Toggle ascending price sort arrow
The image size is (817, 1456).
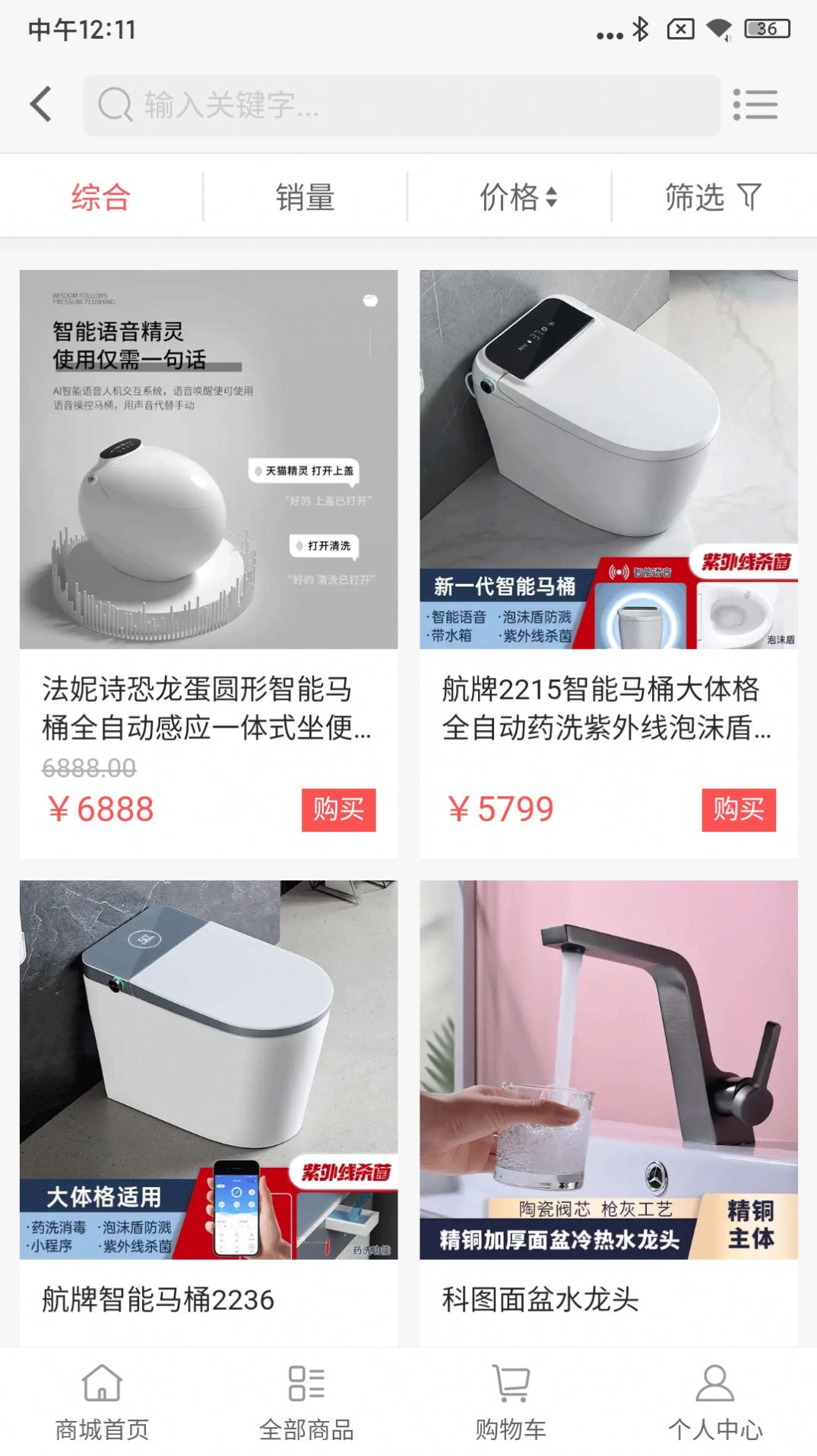553,190
